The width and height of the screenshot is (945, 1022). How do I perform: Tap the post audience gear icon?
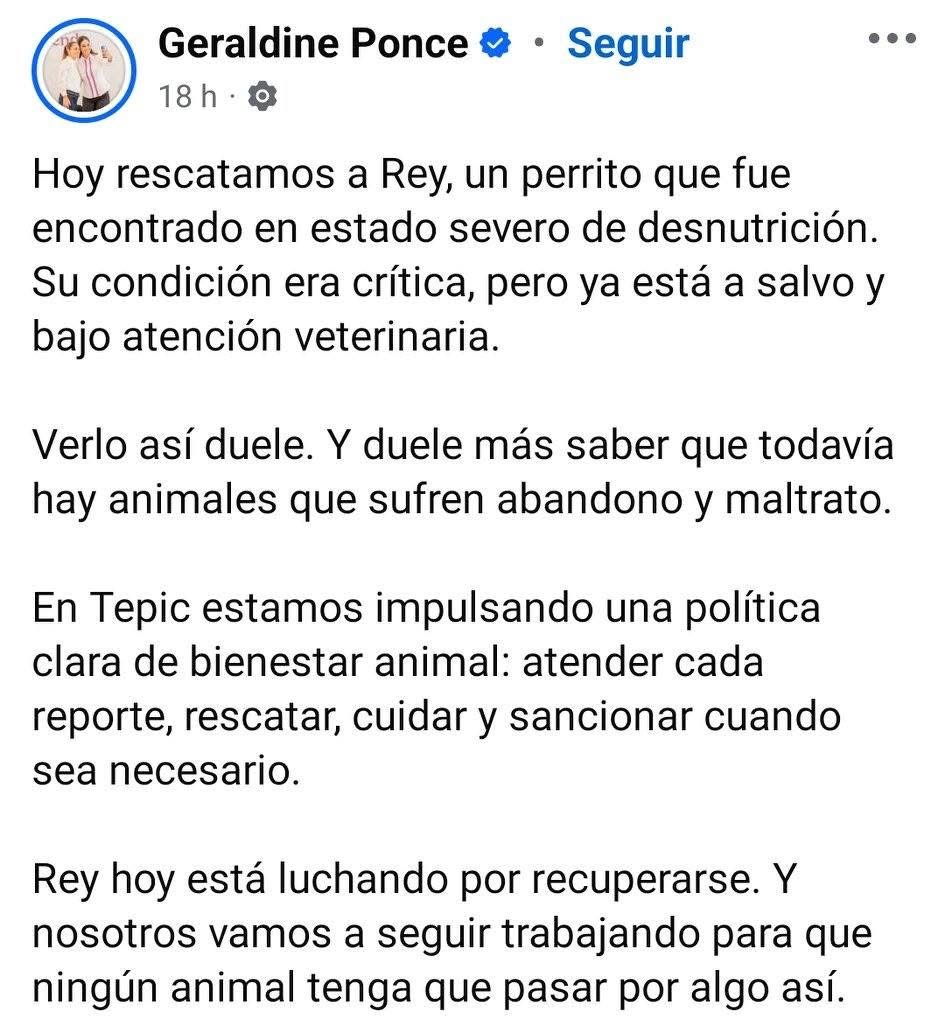click(262, 96)
